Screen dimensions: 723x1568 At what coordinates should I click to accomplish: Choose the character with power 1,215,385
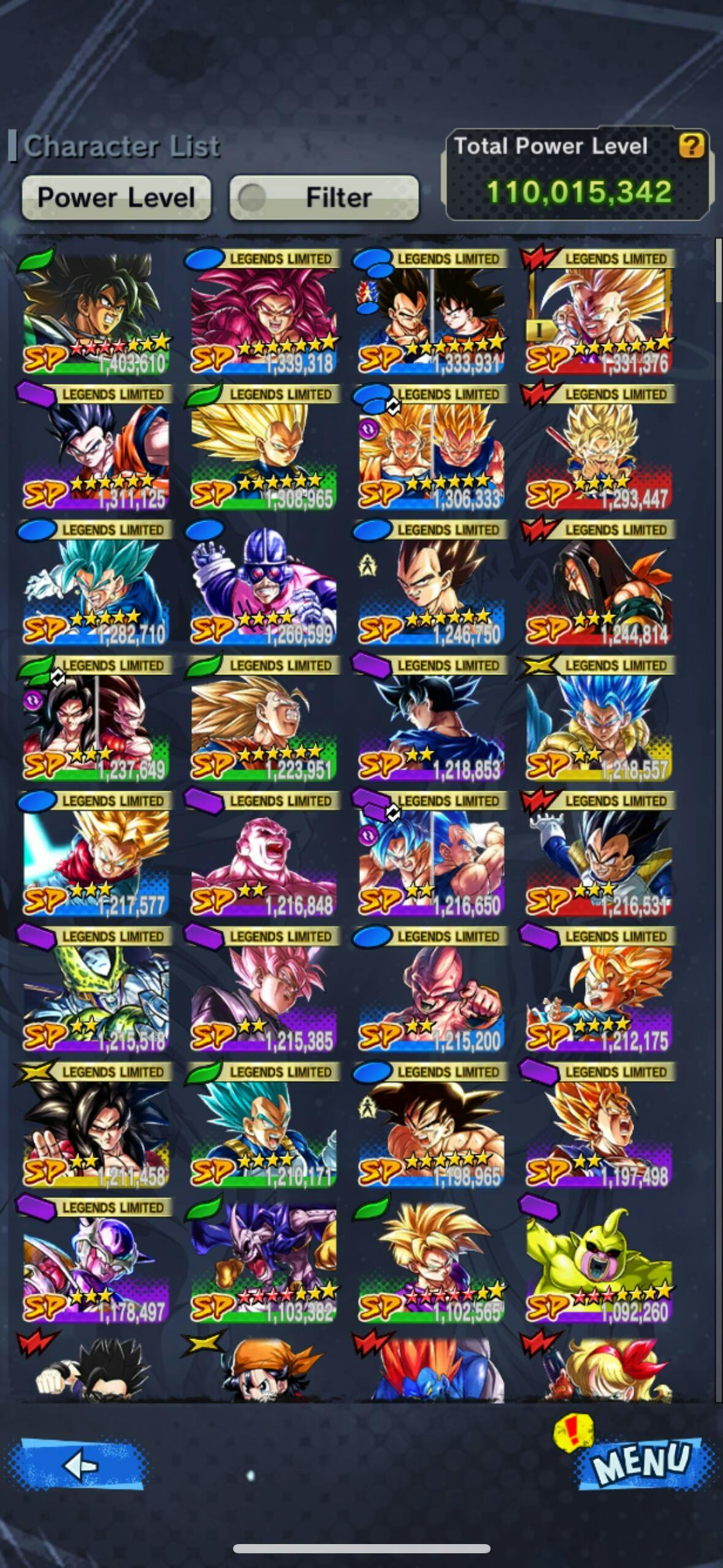(264, 990)
